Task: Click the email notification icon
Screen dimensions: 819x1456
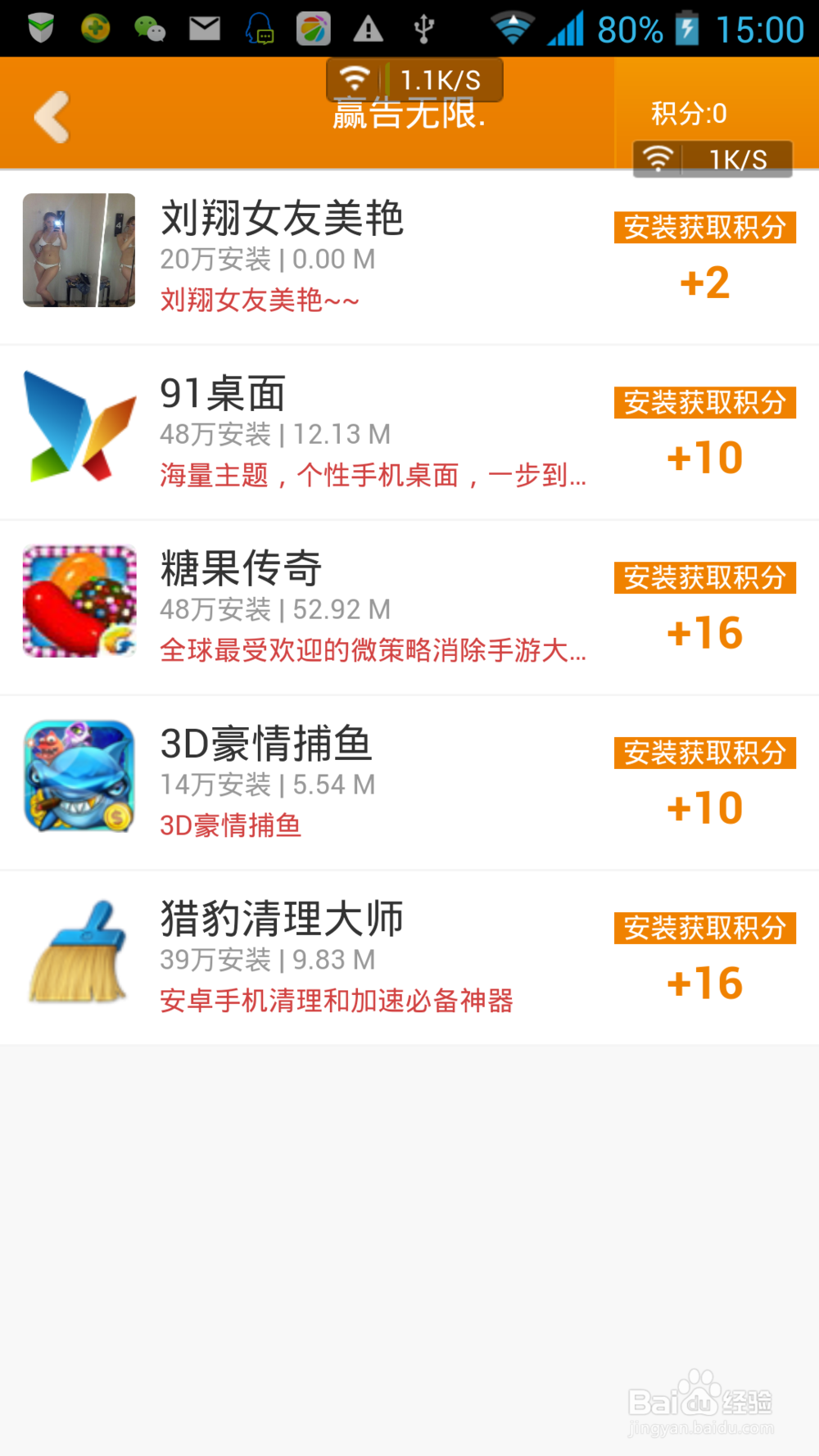Action: [x=204, y=27]
